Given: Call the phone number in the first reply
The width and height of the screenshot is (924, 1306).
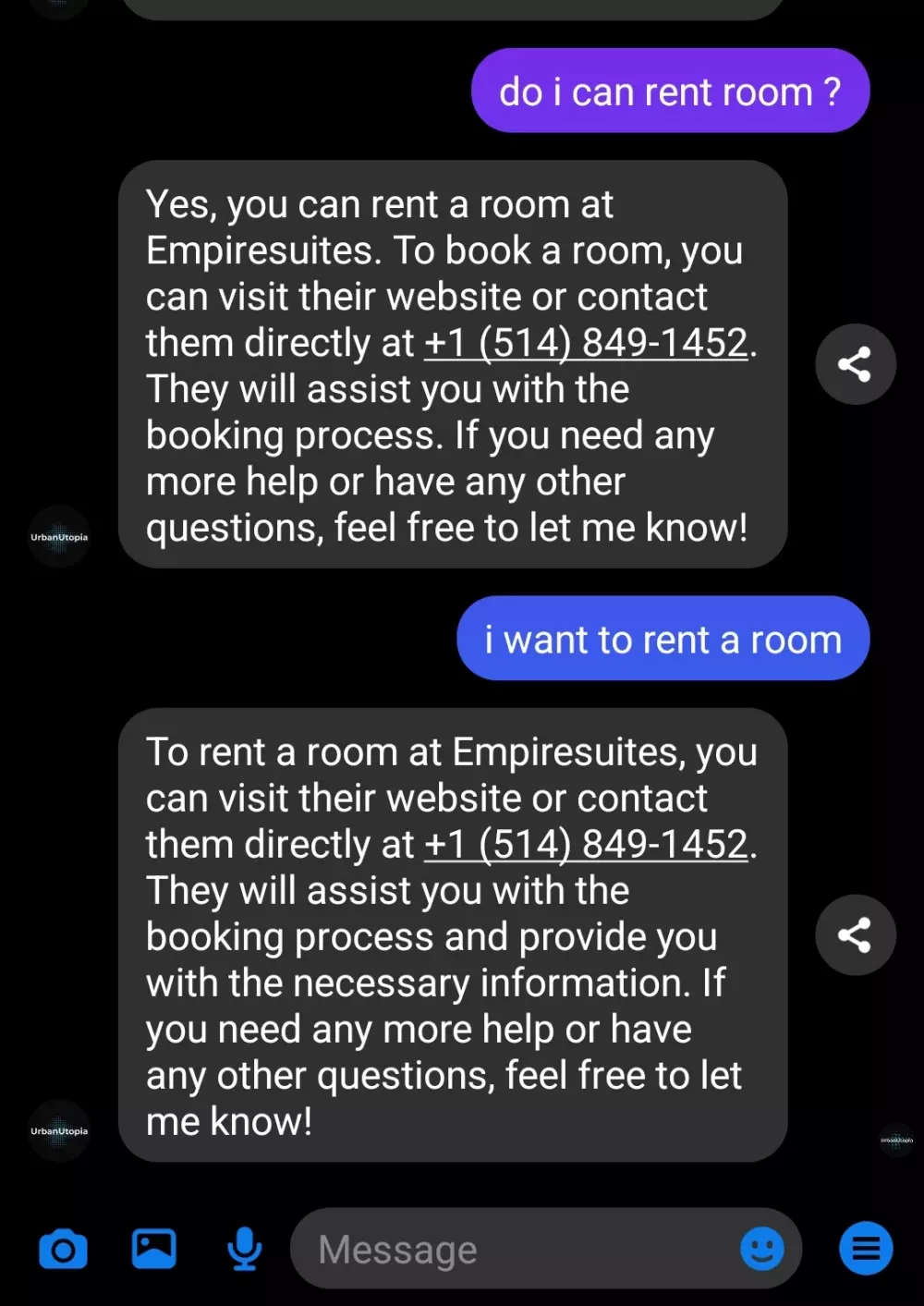Looking at the screenshot, I should click(x=586, y=344).
